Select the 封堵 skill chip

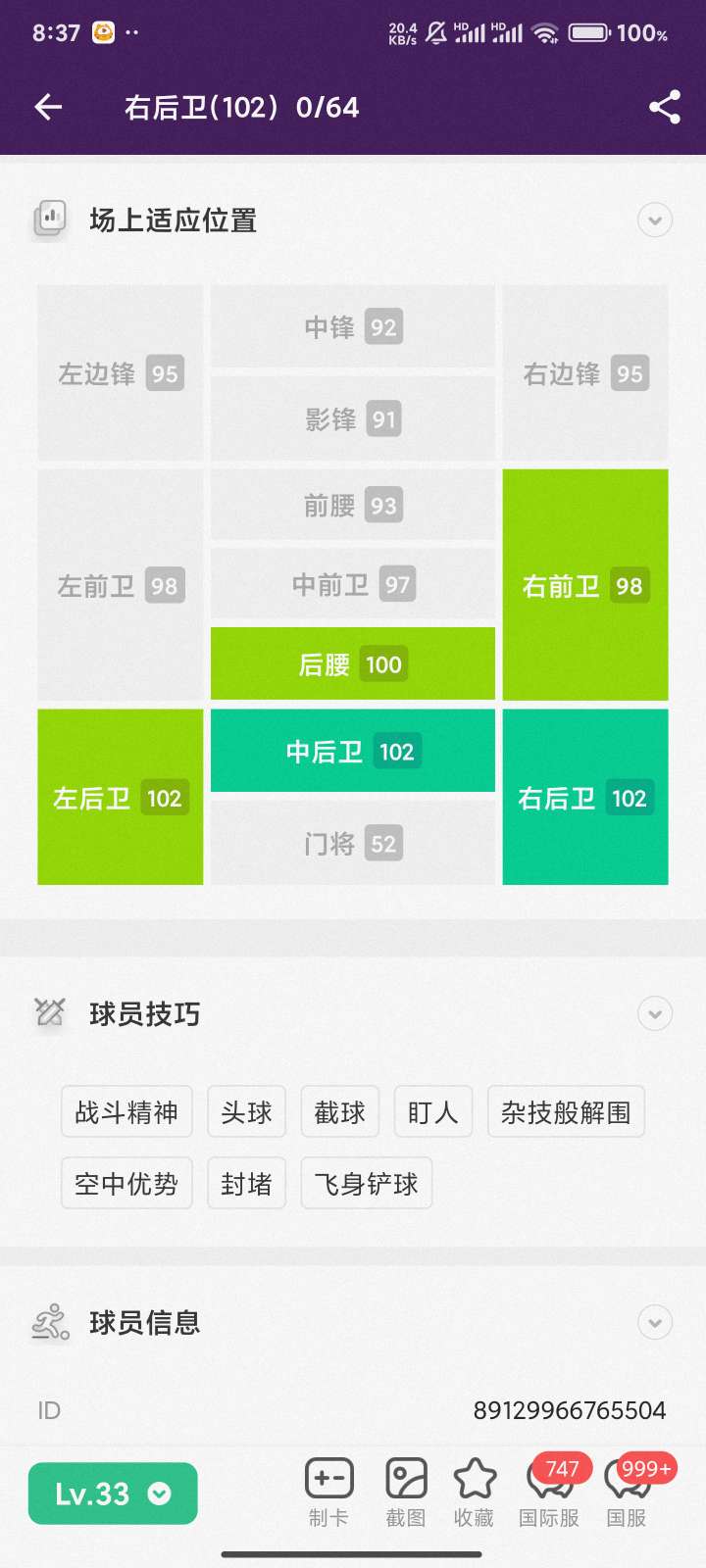pyautogui.click(x=246, y=1184)
